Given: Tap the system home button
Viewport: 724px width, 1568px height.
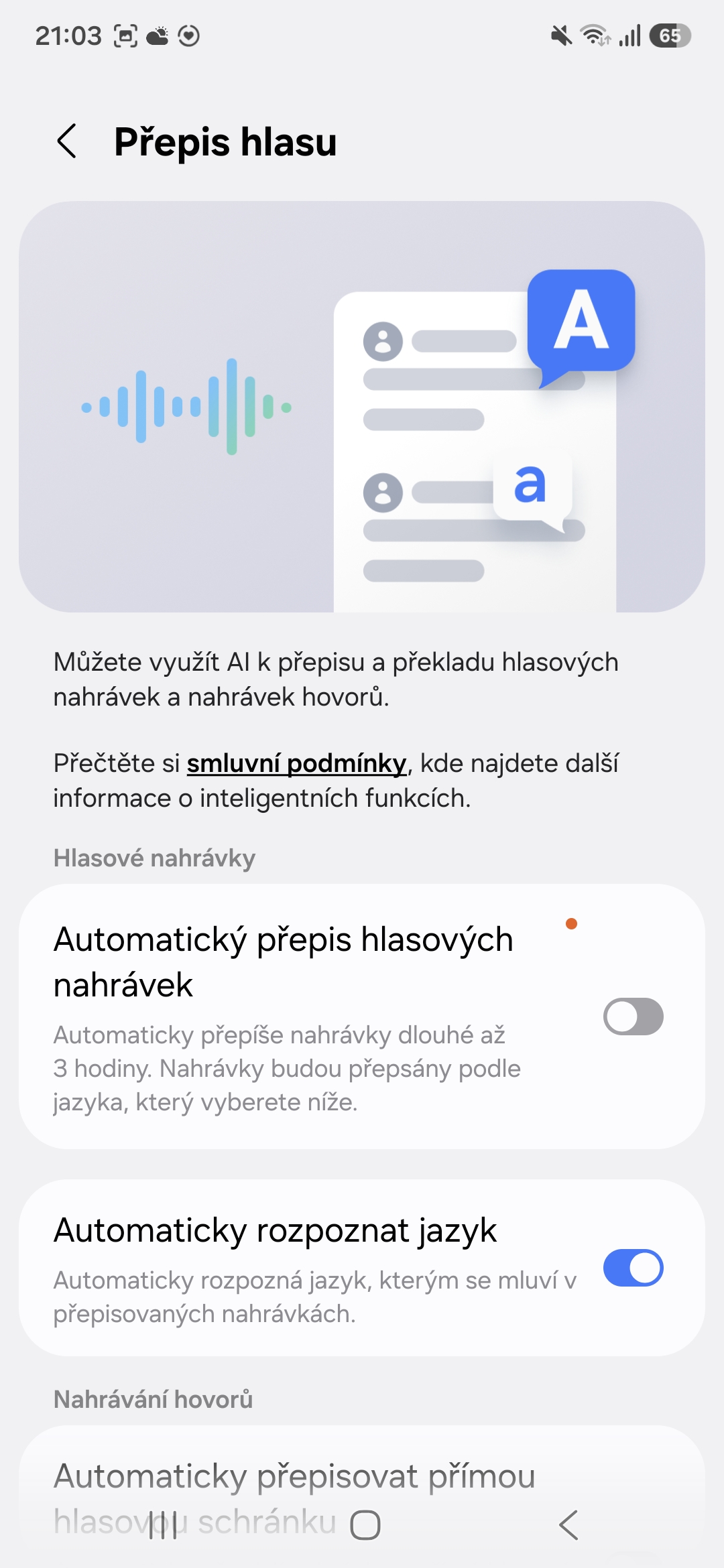Looking at the screenshot, I should click(365, 1526).
